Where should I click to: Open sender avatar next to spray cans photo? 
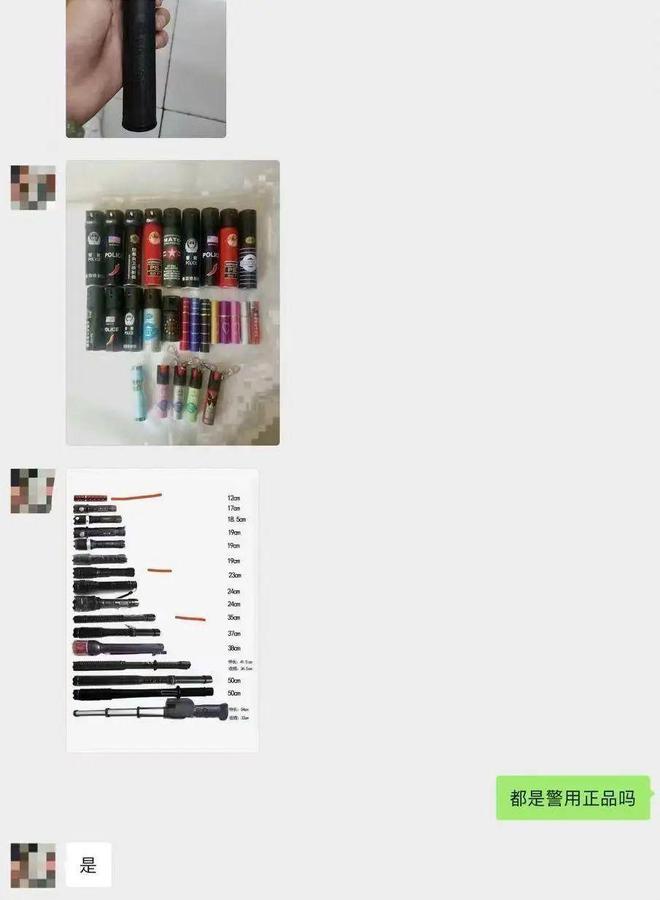(x=32, y=187)
